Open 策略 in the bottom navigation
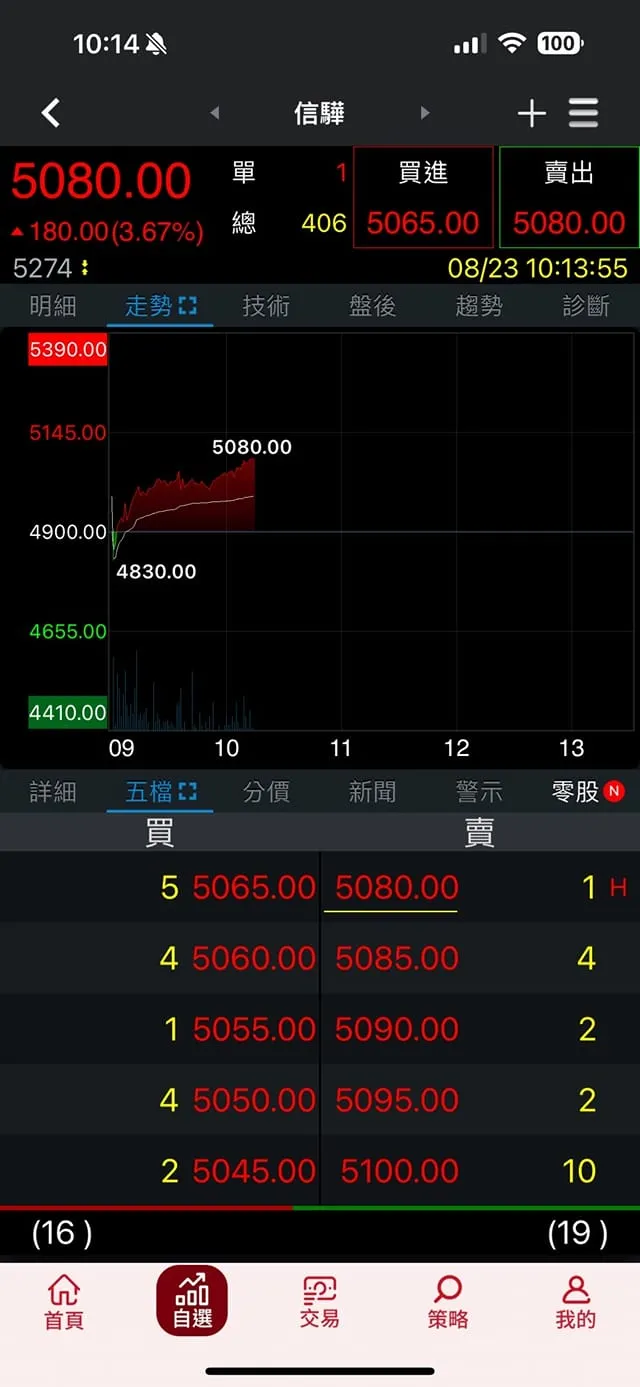This screenshot has height=1387, width=640. click(448, 1302)
